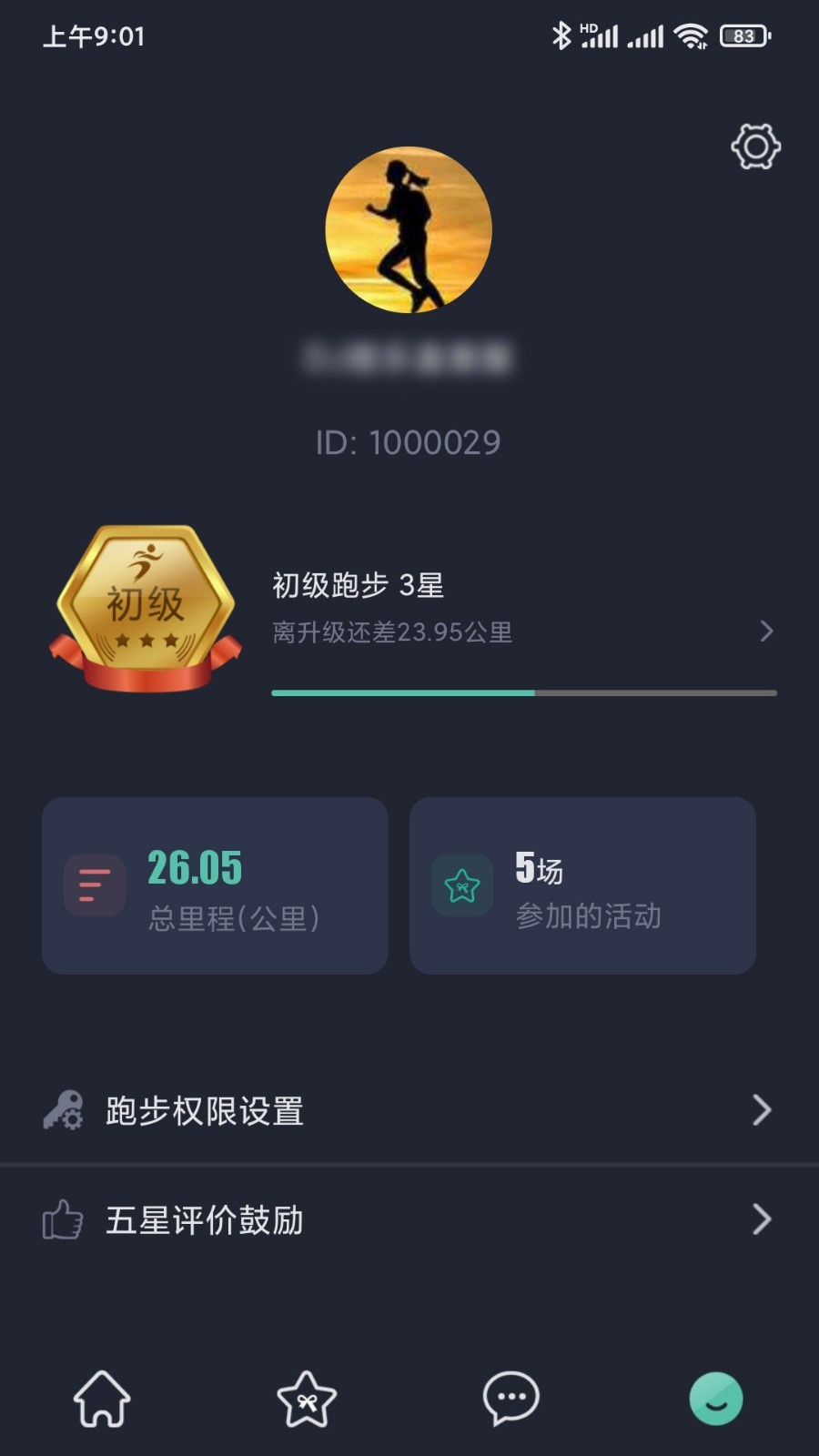
Task: Select the profile smiley icon in bottom bar
Action: (716, 1399)
